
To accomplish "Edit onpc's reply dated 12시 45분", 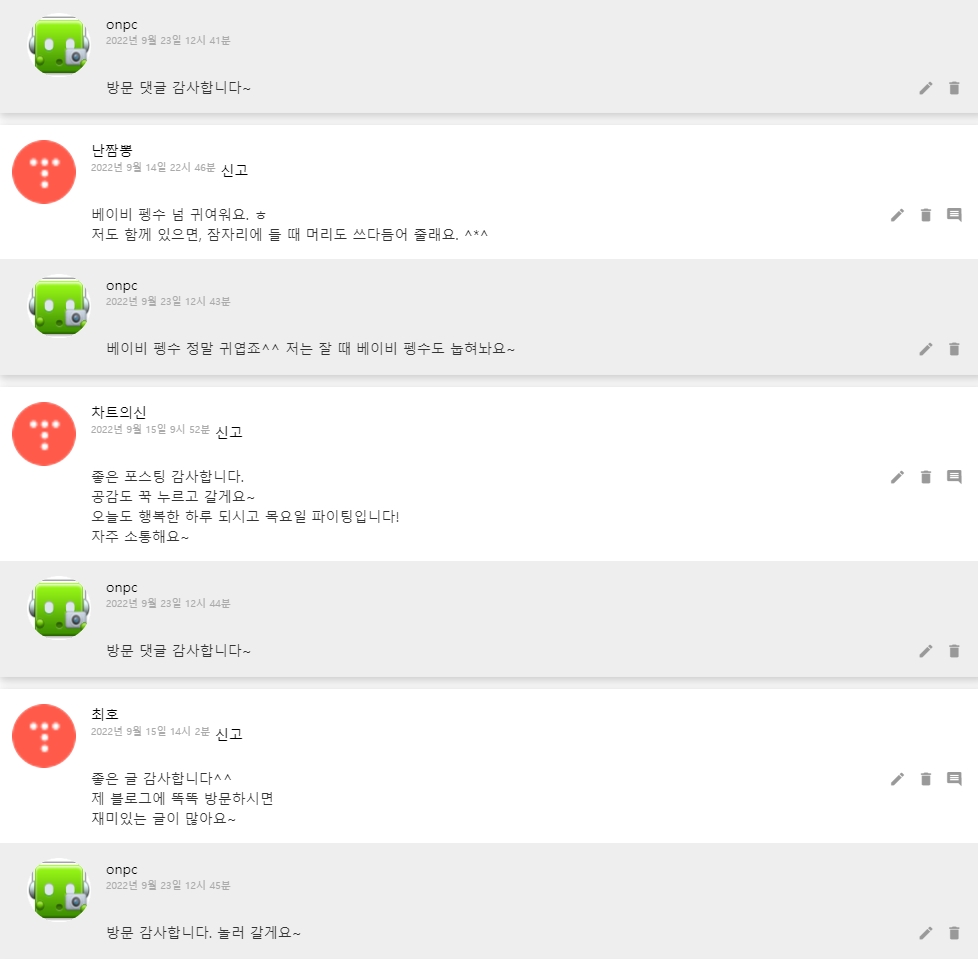I will pos(926,933).
